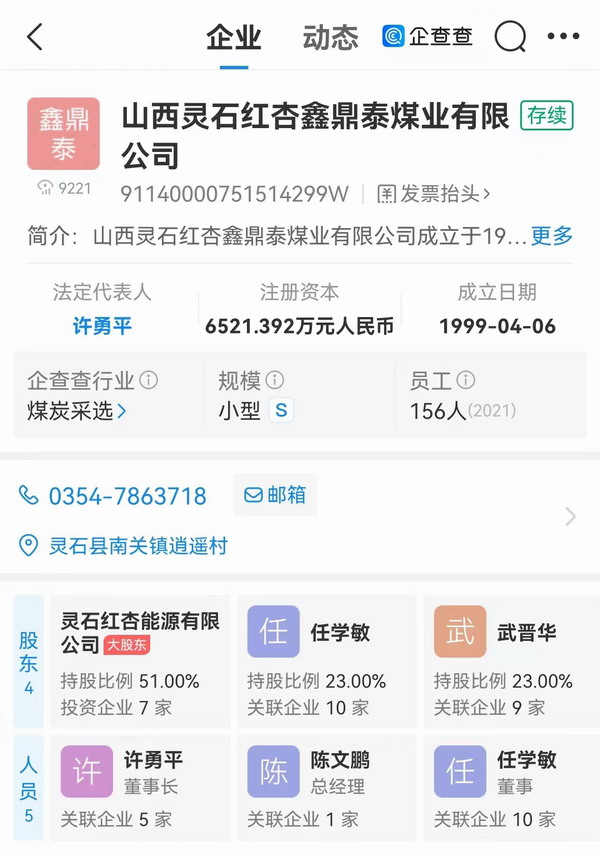The image size is (600, 854).
Task: Open the search magnifier icon
Action: [510, 38]
